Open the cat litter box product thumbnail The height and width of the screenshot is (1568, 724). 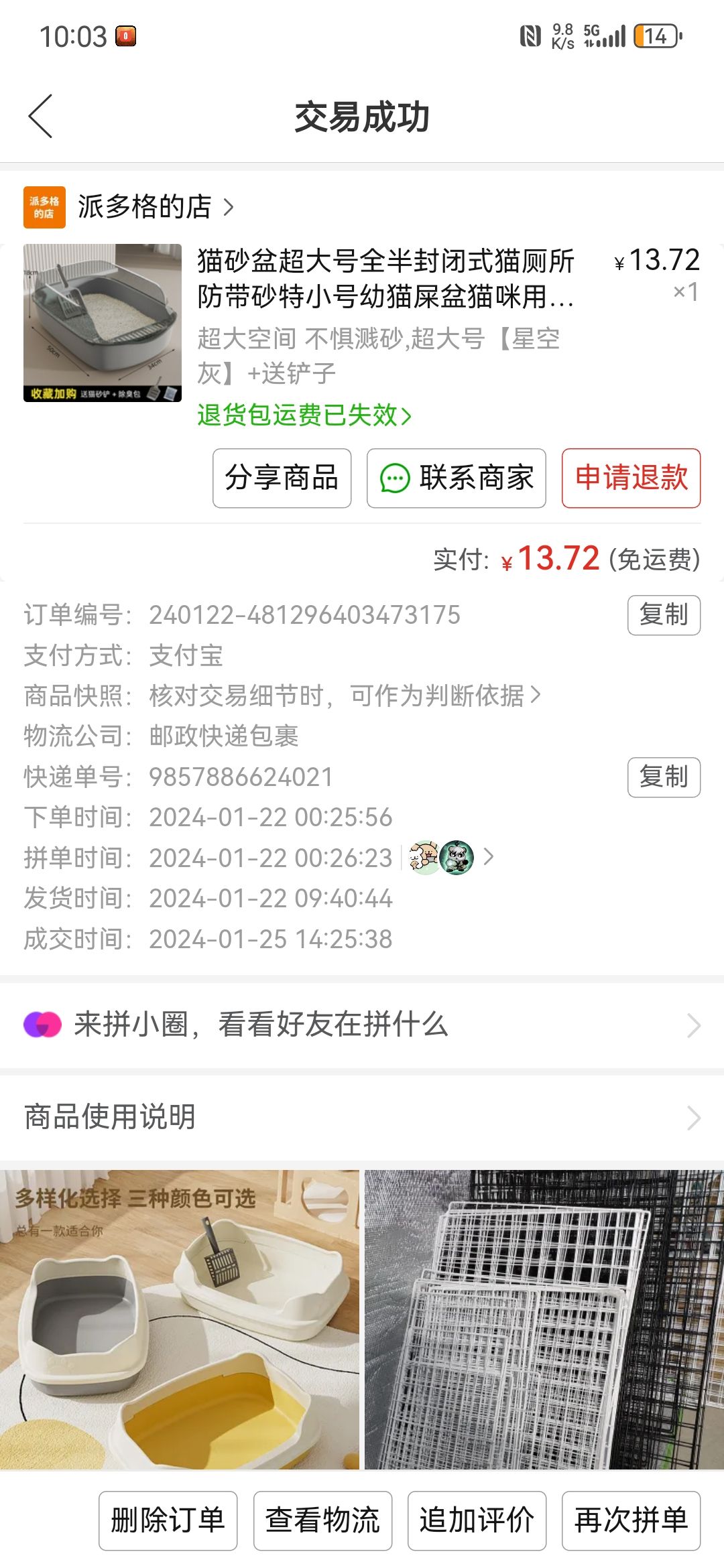tap(103, 323)
